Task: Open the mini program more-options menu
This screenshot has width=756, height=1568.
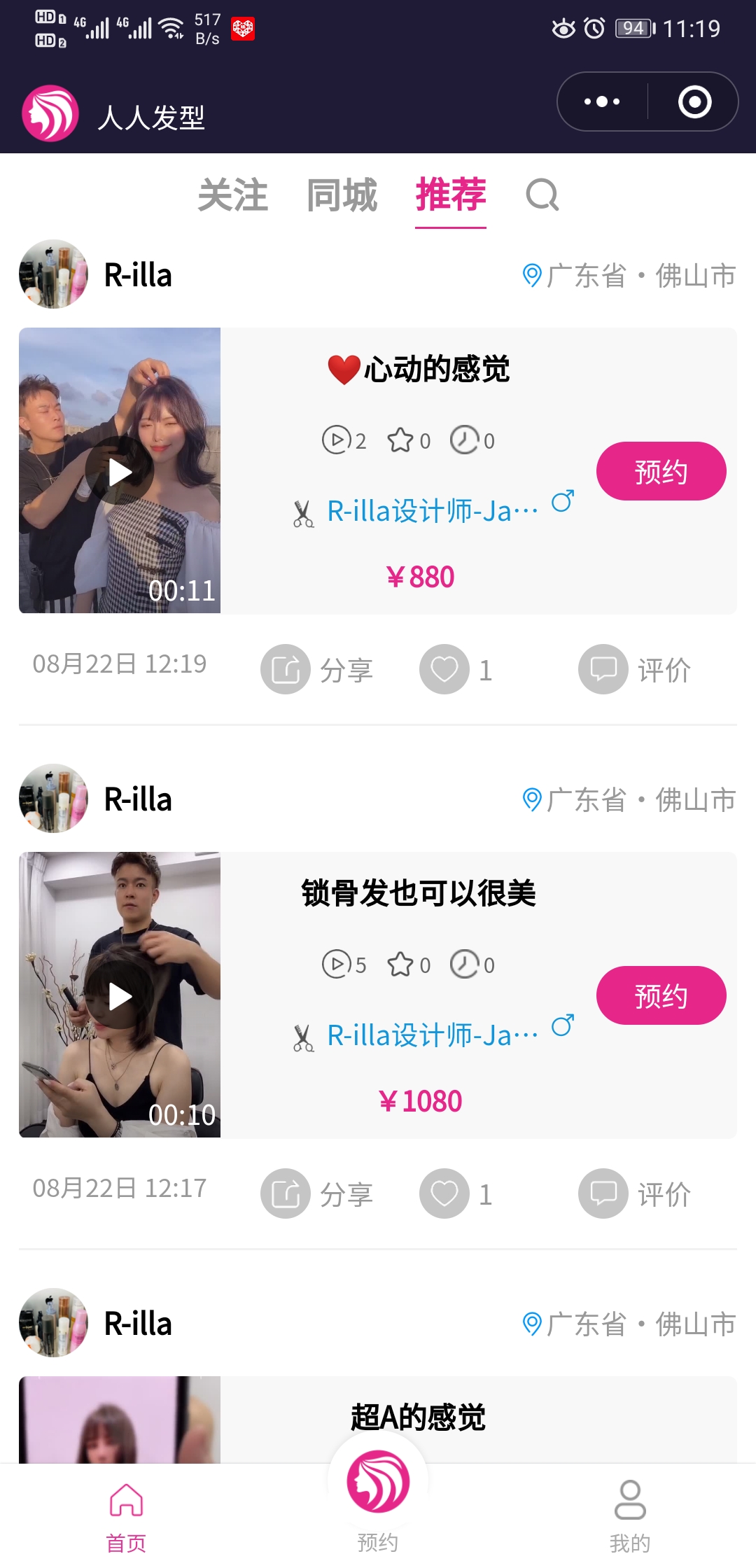Action: [602, 101]
